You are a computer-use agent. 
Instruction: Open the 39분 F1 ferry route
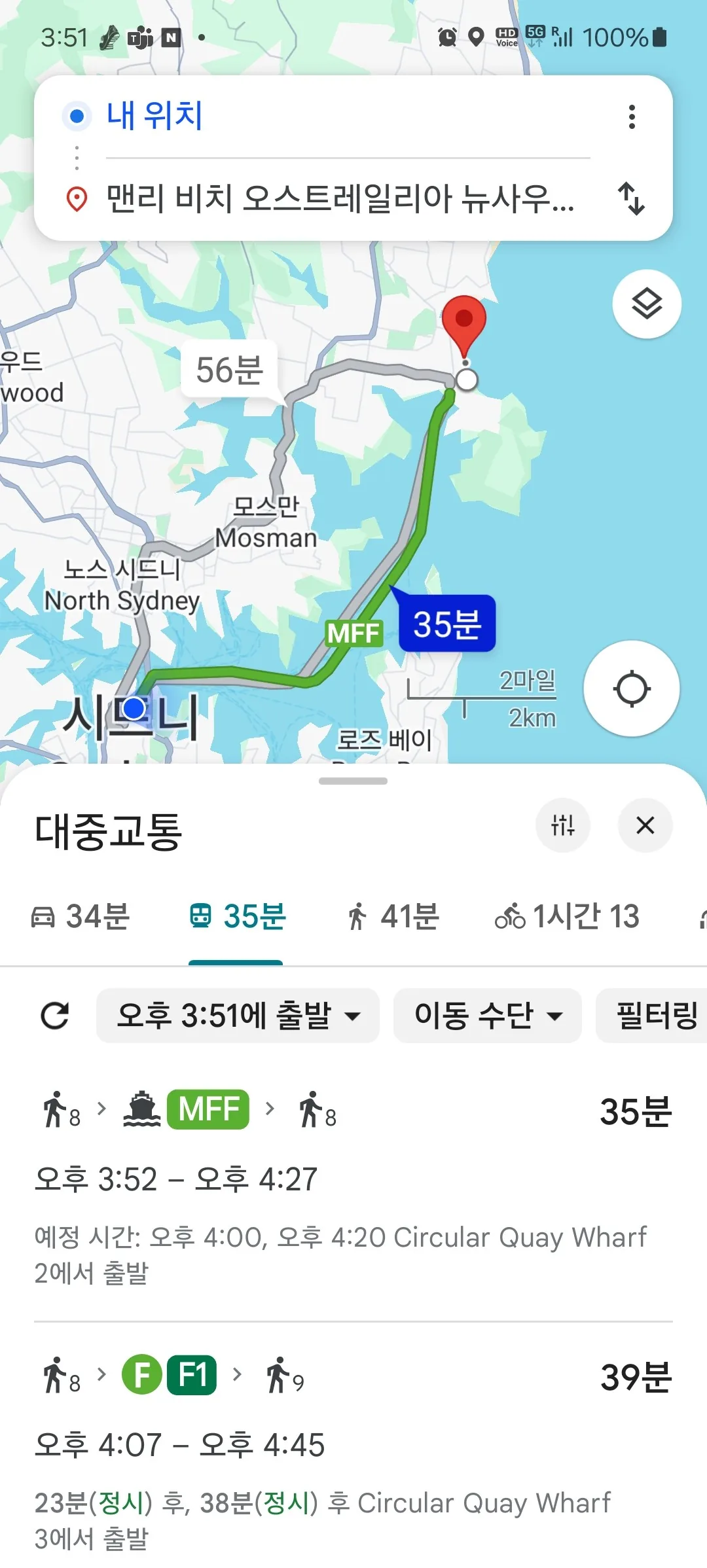tap(353, 1453)
